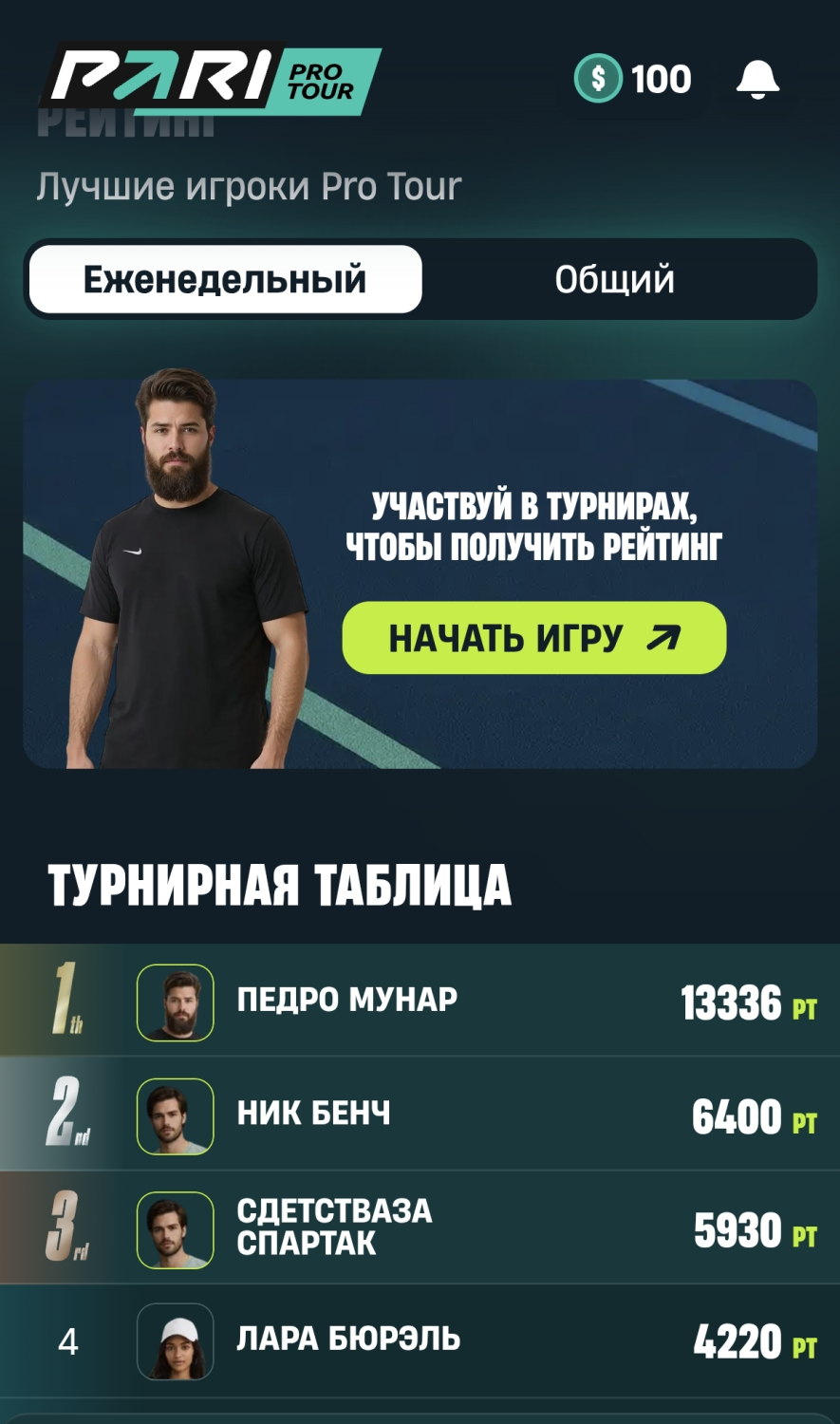
Task: View Сдетстваза Спартак's player row
Action: click(420, 1227)
